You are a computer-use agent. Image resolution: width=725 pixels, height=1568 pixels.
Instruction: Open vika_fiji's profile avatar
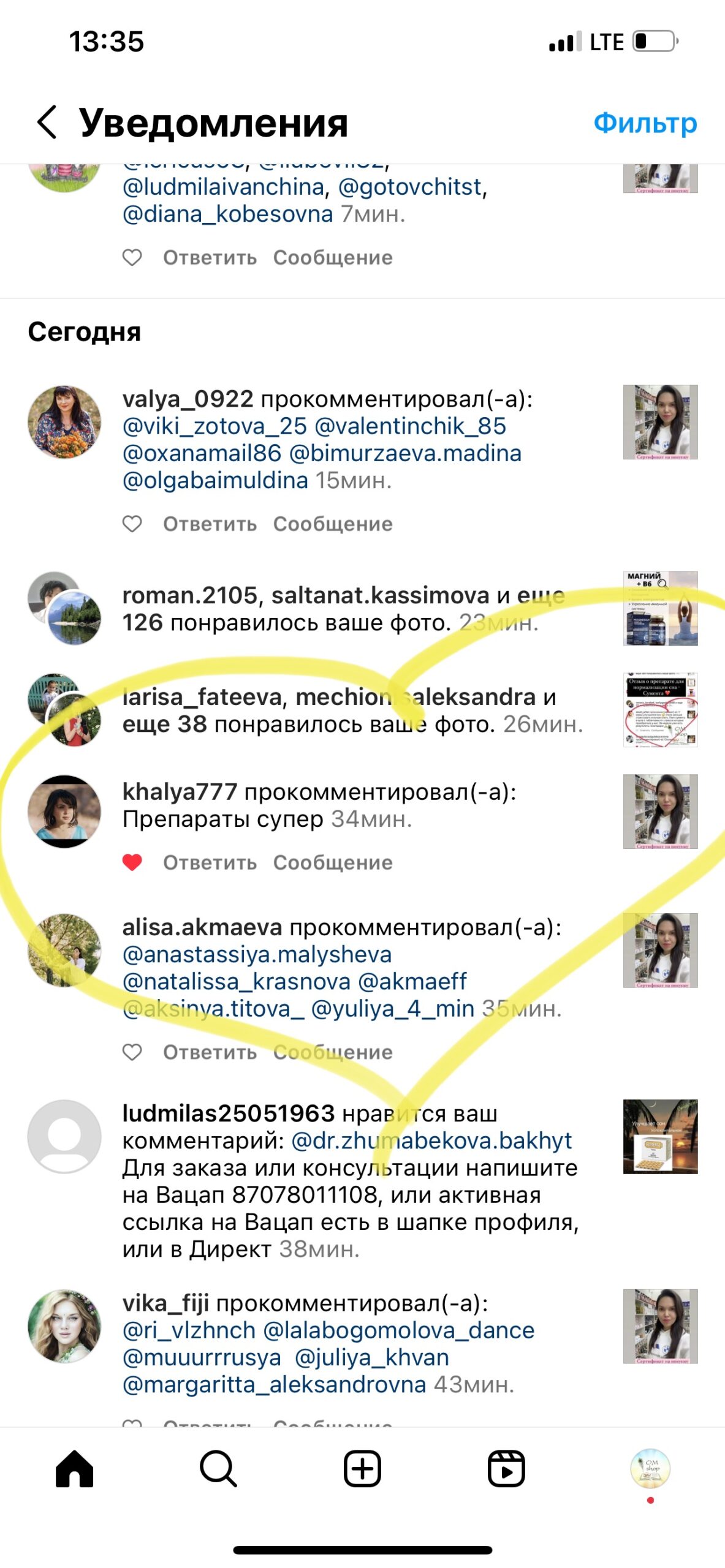coord(64,1326)
